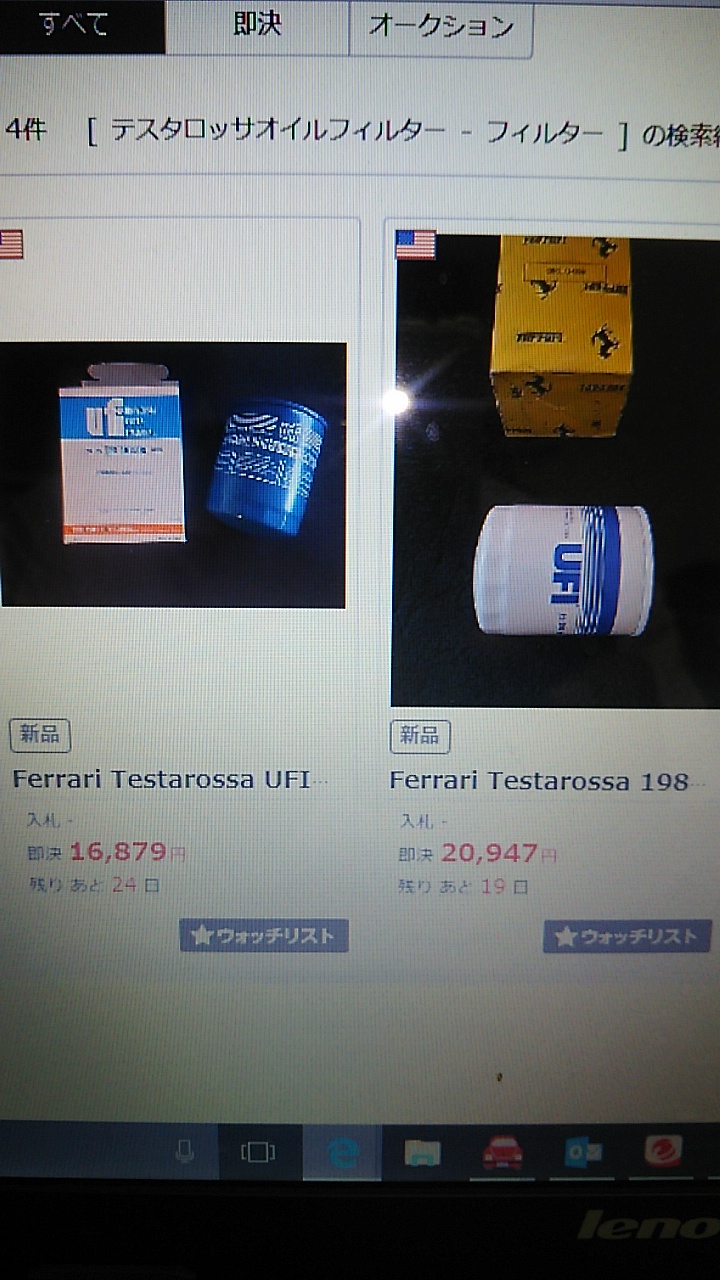Open Task View from the taskbar
This screenshot has height=1280, width=720.
click(258, 1152)
